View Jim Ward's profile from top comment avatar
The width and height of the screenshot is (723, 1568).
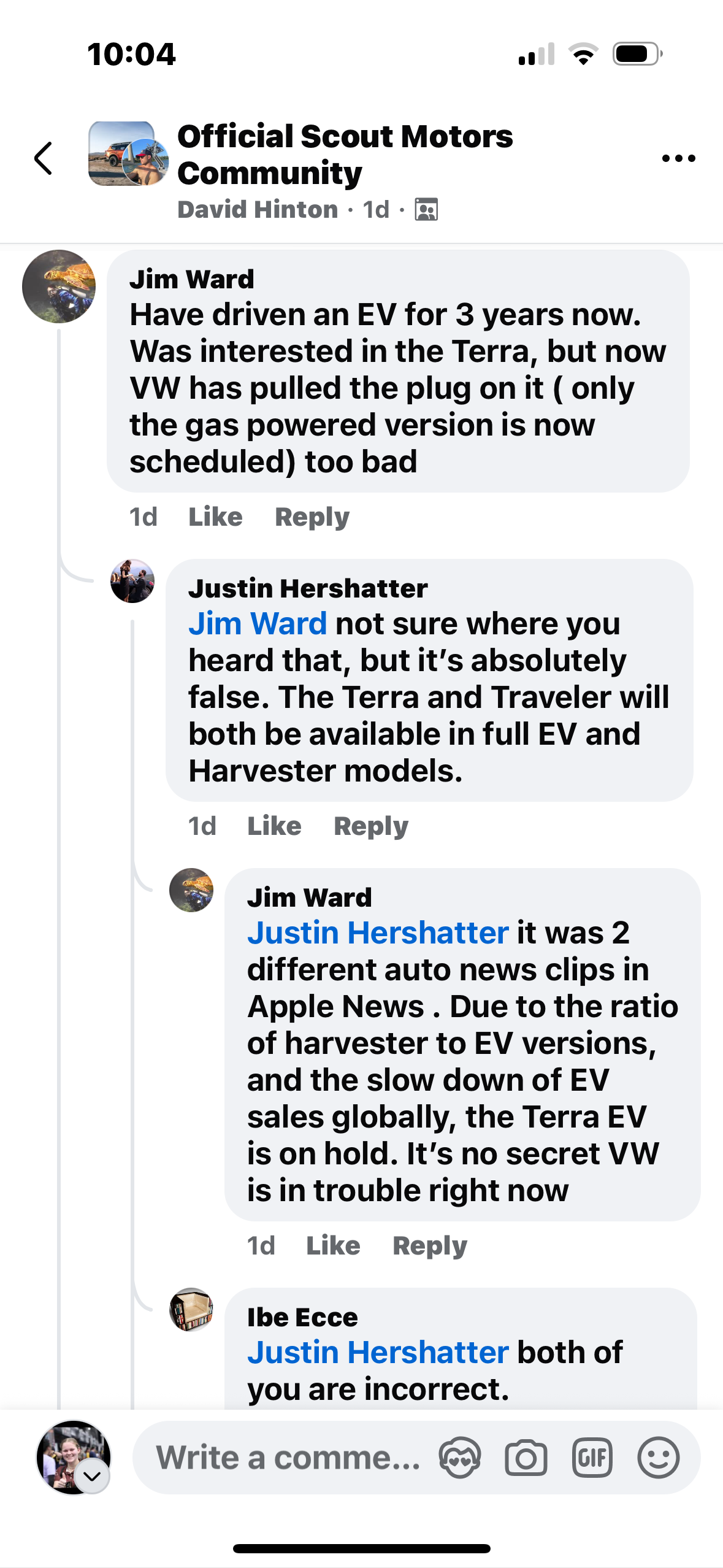pyautogui.click(x=59, y=286)
